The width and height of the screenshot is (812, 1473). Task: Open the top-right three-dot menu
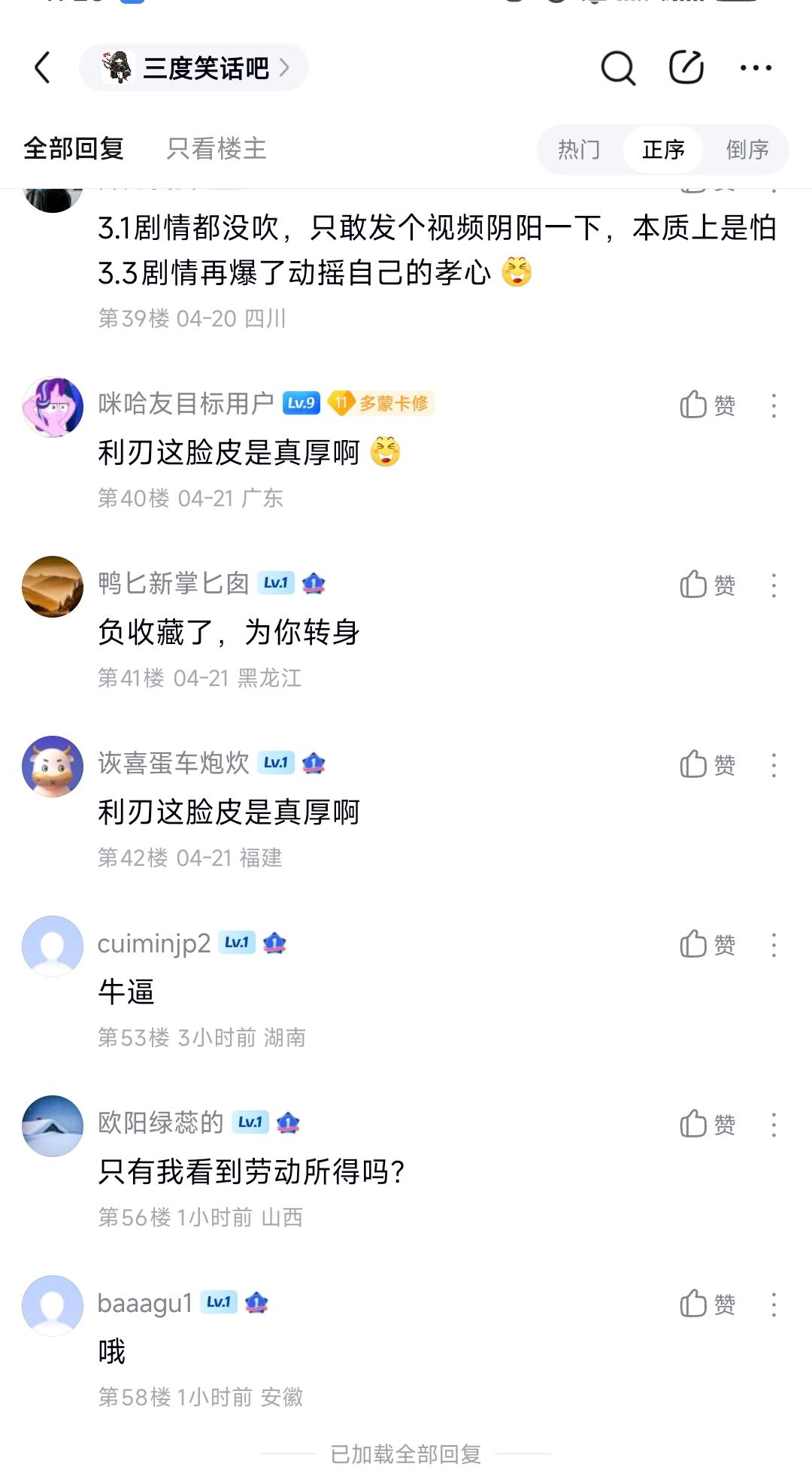(x=755, y=68)
